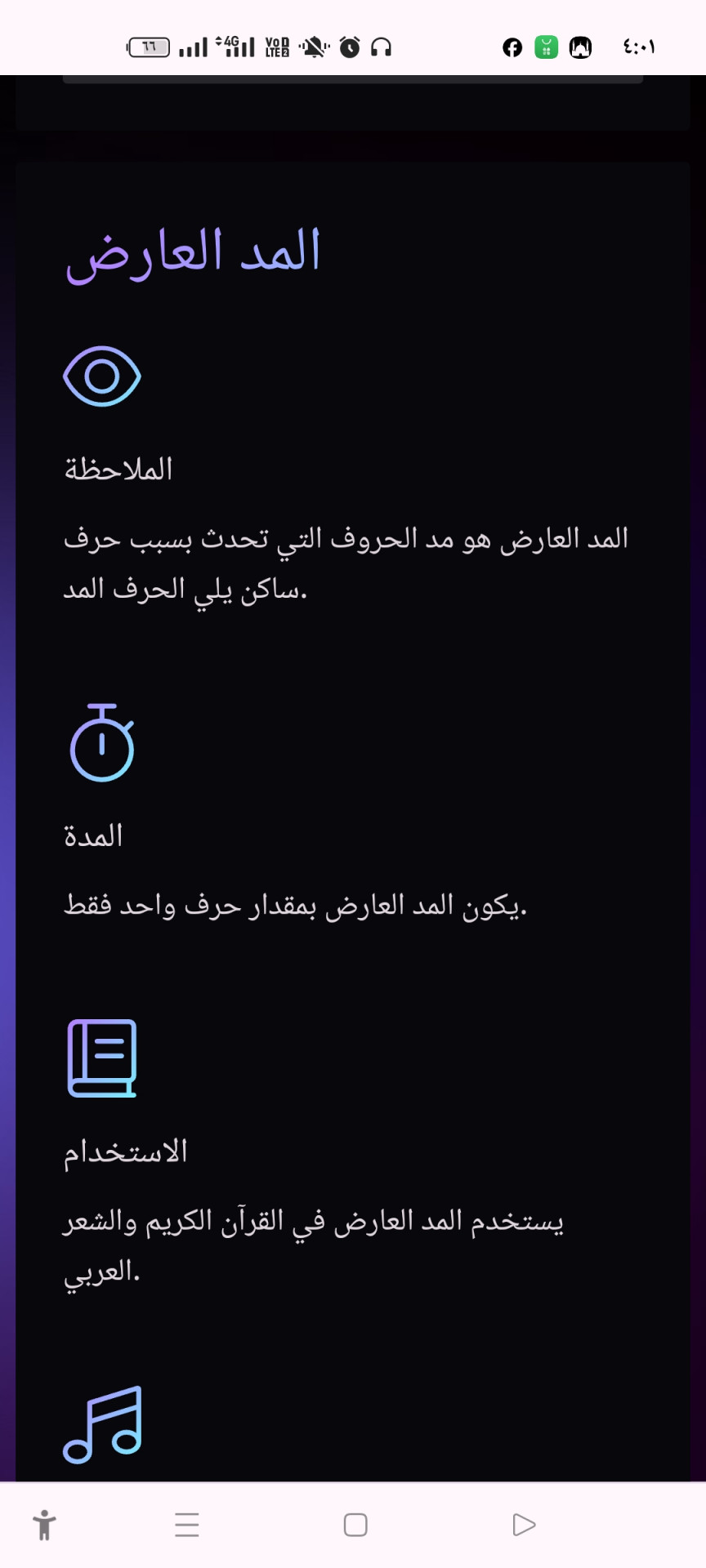
Task: Go to the home screen
Action: coord(355,1525)
